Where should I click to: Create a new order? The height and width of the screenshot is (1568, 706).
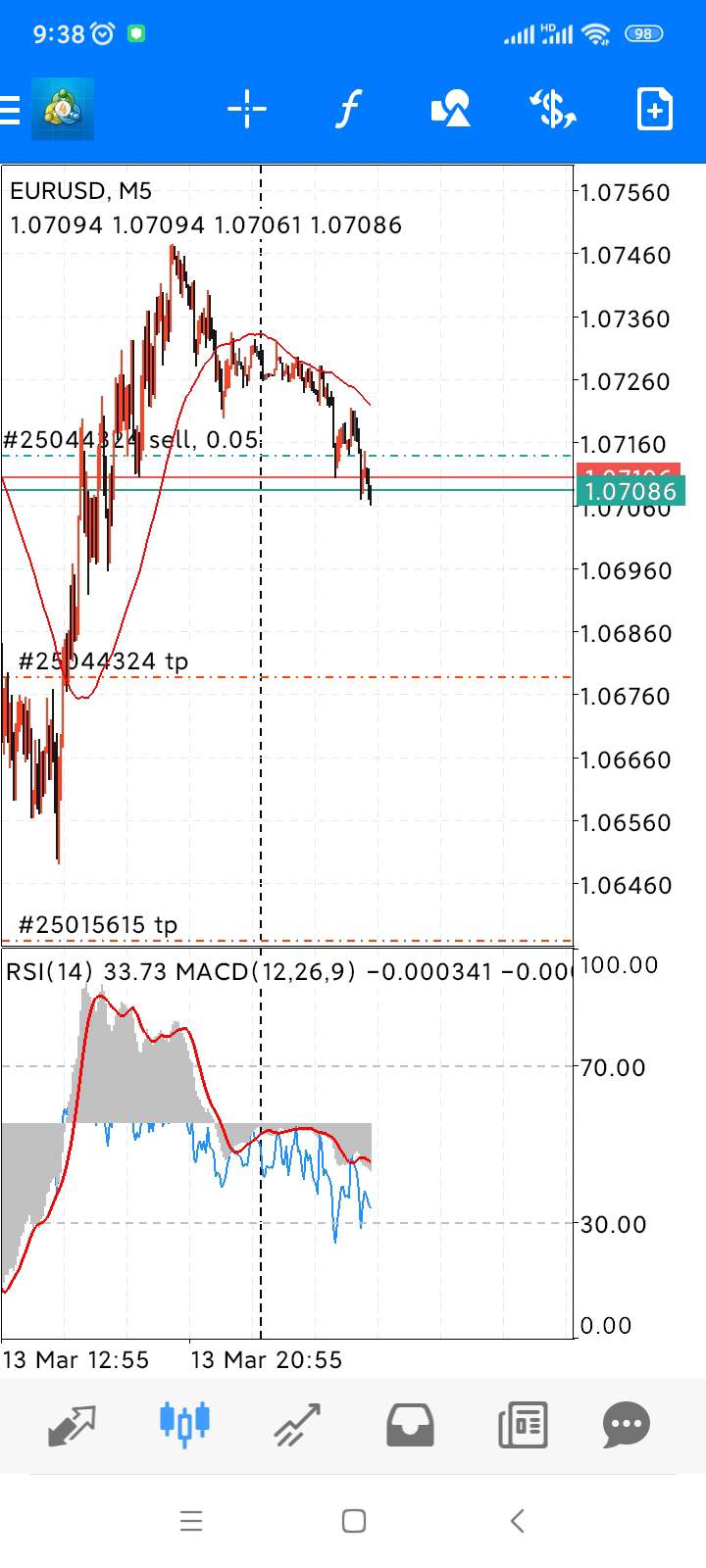(655, 109)
